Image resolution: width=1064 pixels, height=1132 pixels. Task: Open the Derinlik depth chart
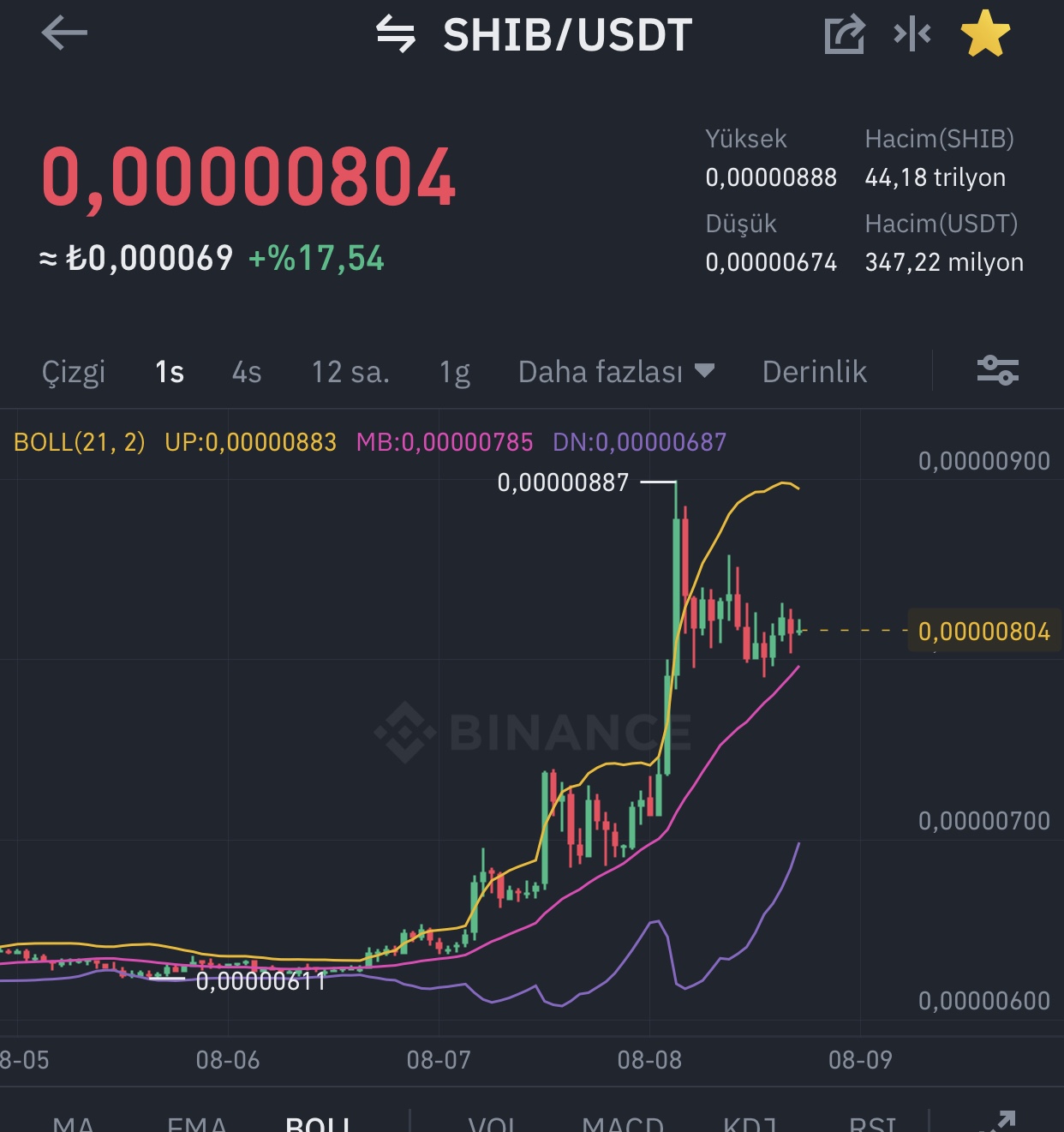tap(814, 372)
